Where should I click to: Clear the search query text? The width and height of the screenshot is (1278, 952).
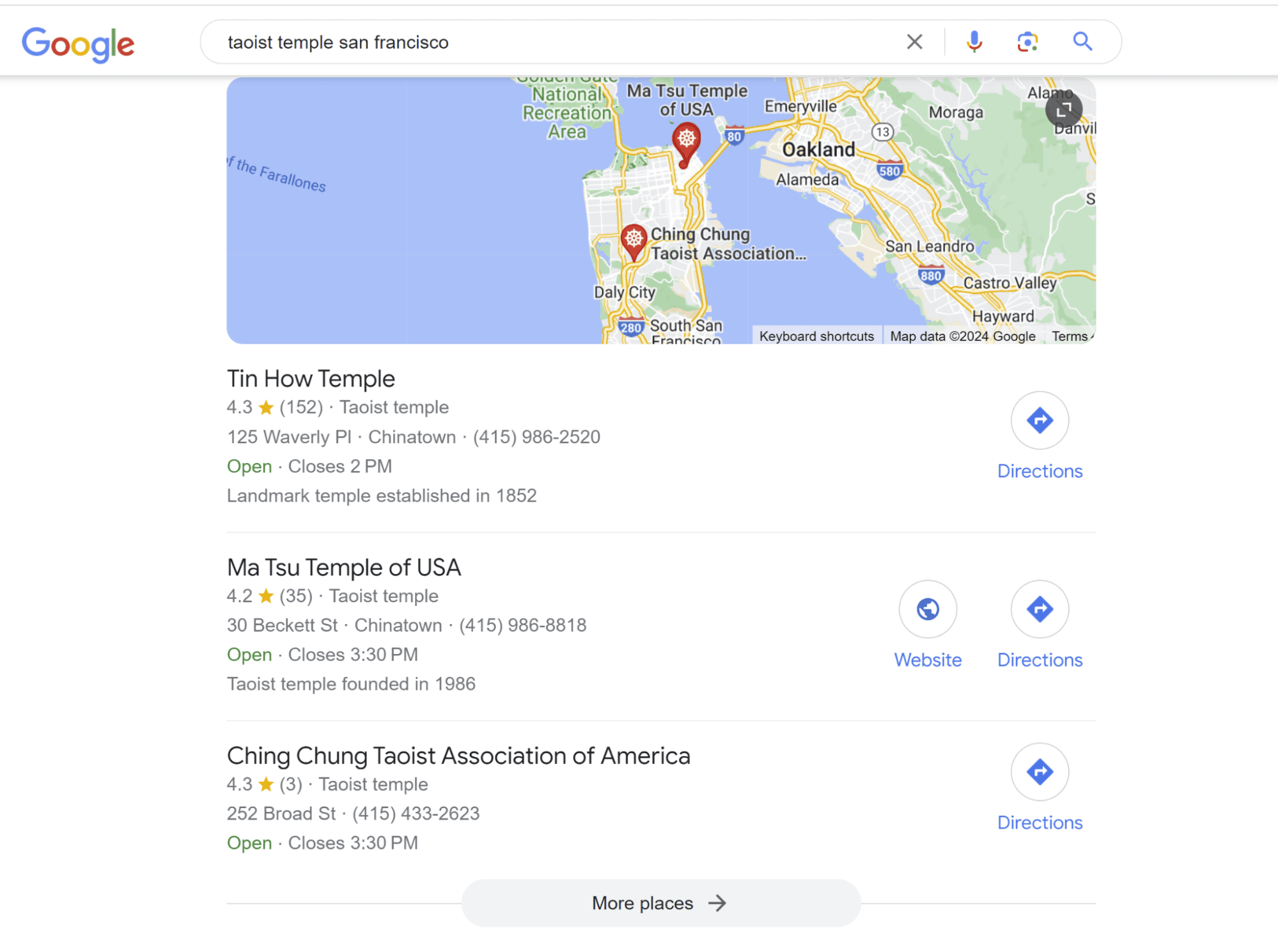[914, 42]
